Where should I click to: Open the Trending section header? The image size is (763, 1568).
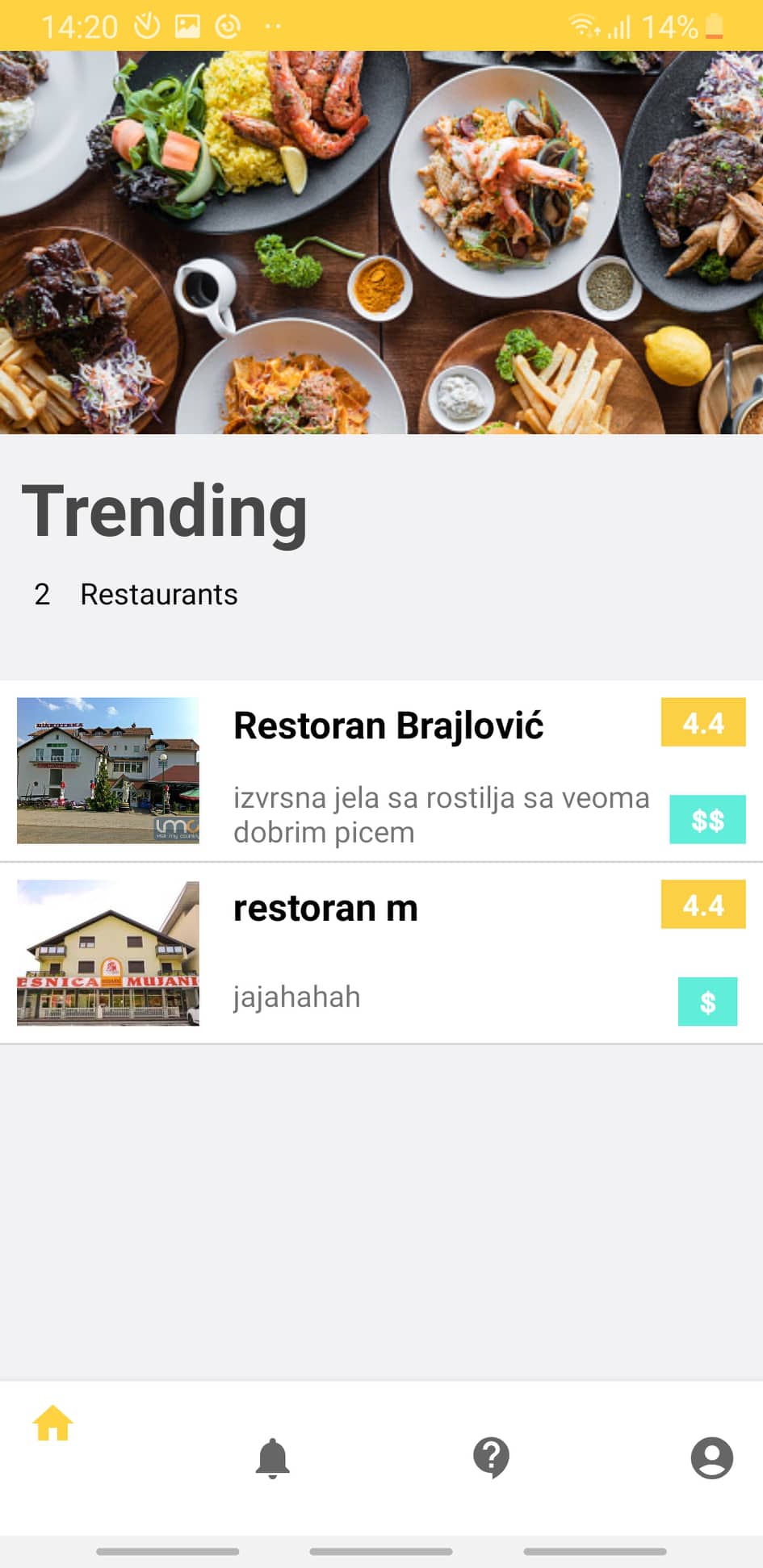(164, 509)
